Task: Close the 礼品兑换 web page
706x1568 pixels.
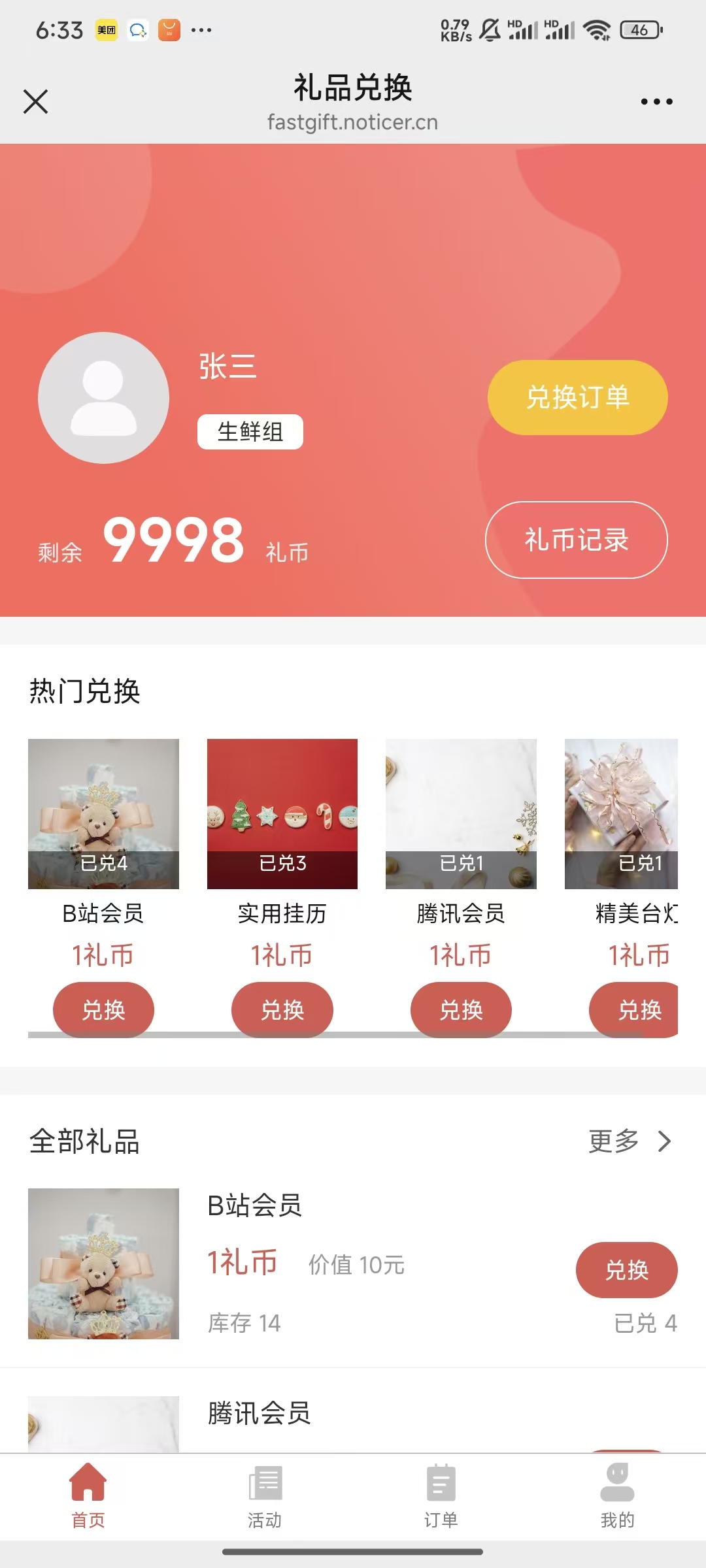Action: 35,101
